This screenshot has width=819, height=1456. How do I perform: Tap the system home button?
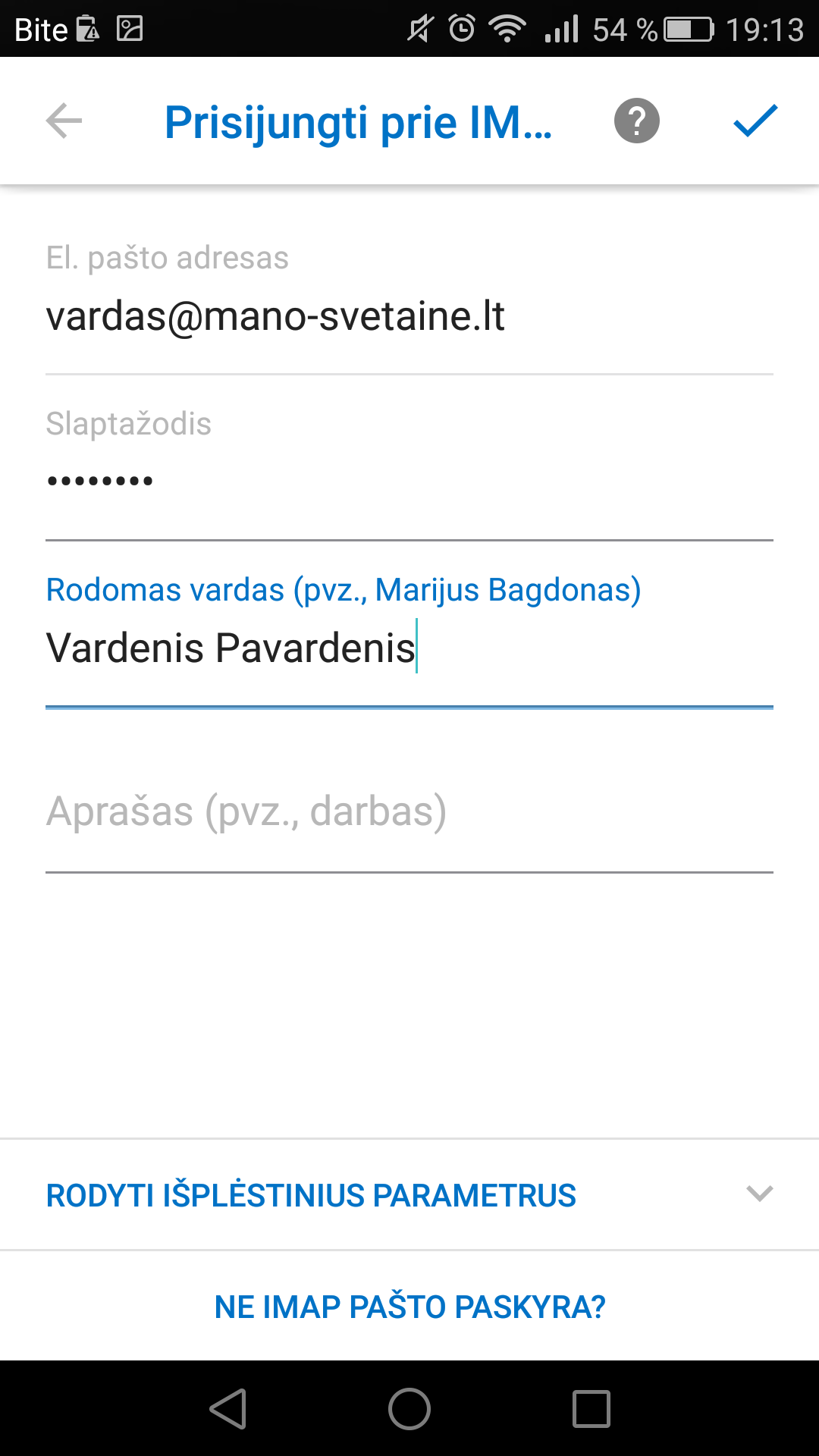[409, 1409]
